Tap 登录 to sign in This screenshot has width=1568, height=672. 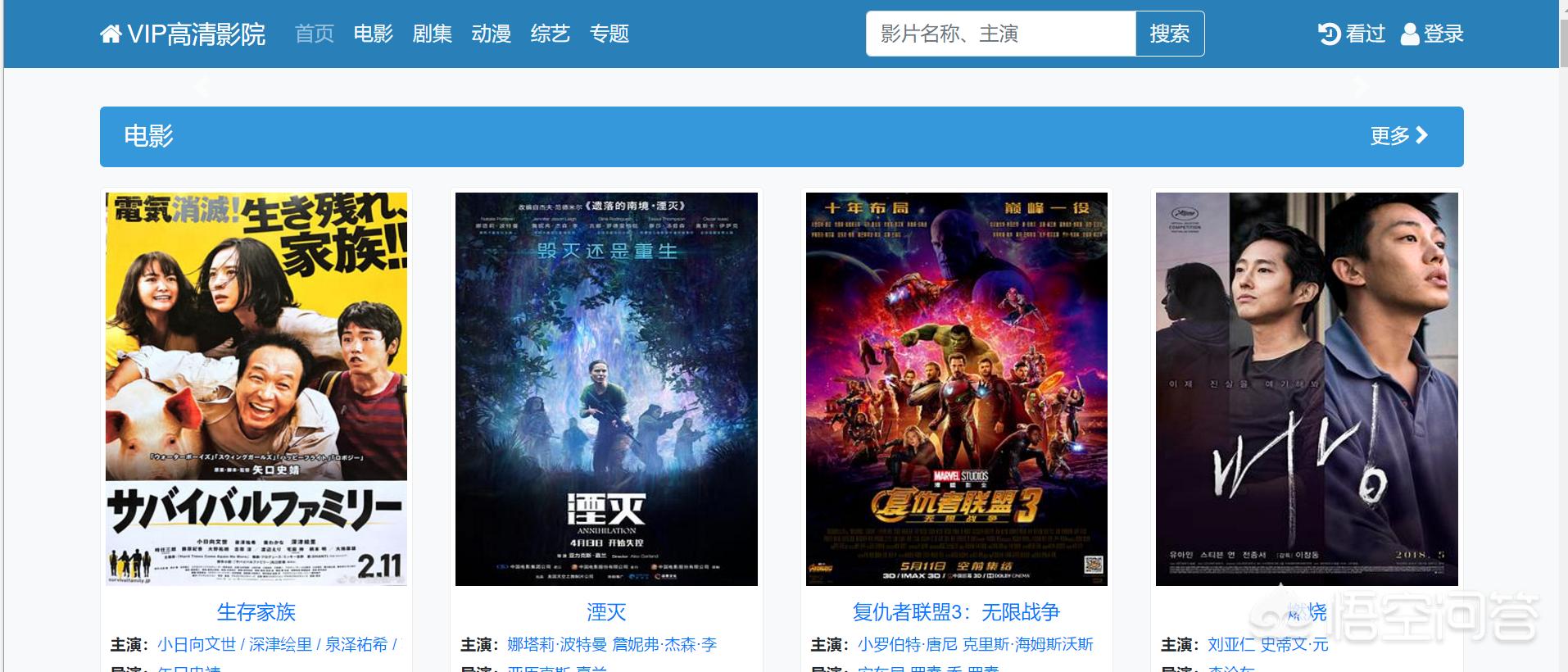coord(1432,34)
